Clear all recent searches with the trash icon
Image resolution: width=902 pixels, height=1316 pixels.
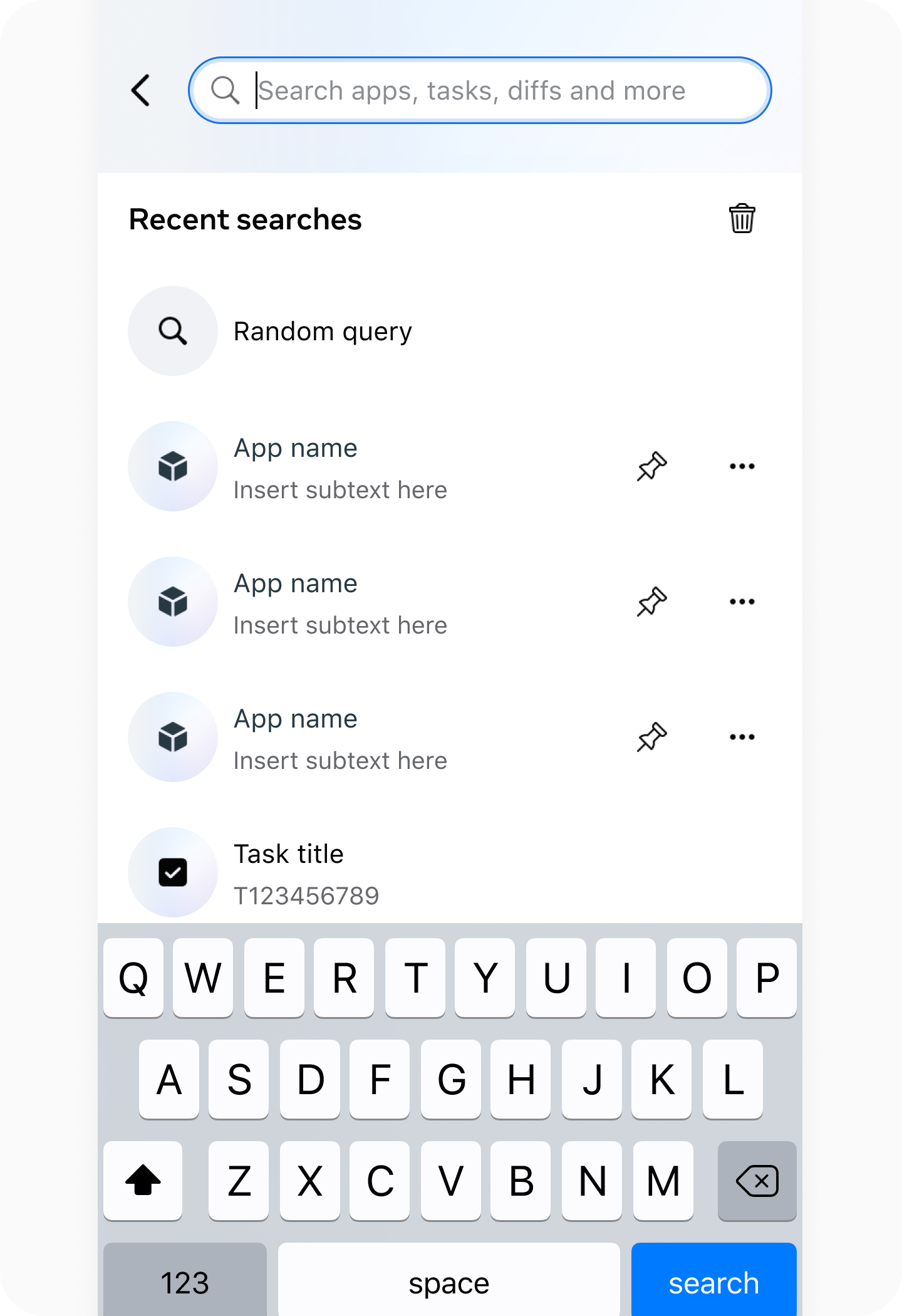click(742, 219)
